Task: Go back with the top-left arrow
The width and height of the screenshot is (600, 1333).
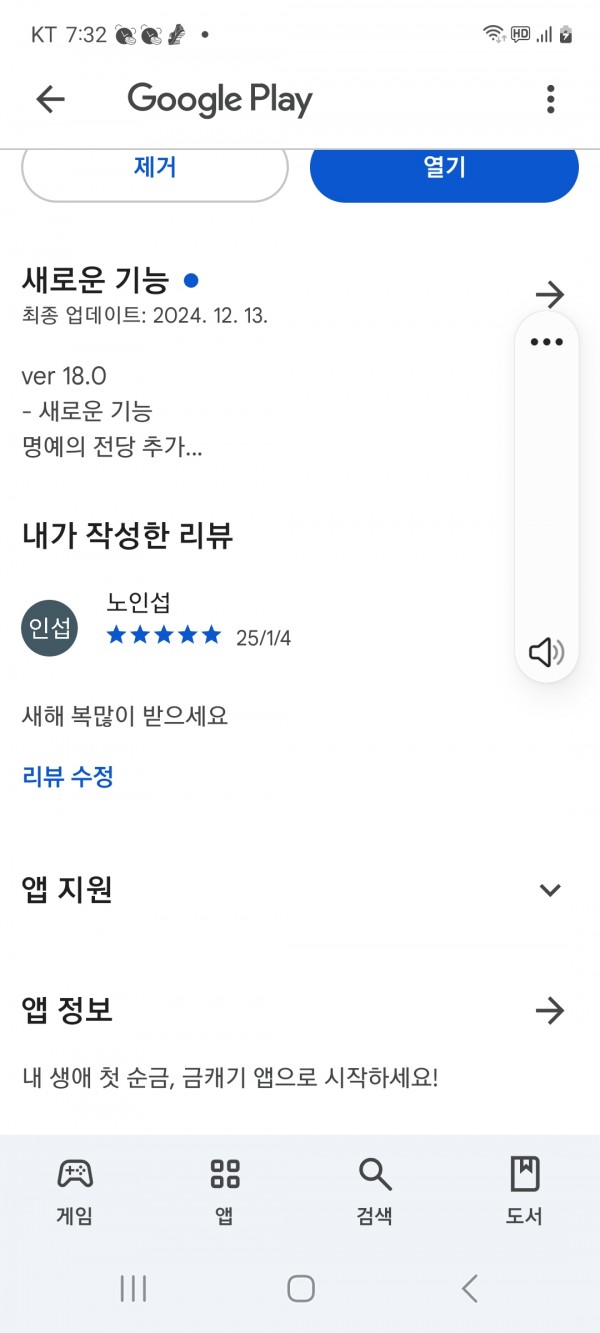Action: 50,99
